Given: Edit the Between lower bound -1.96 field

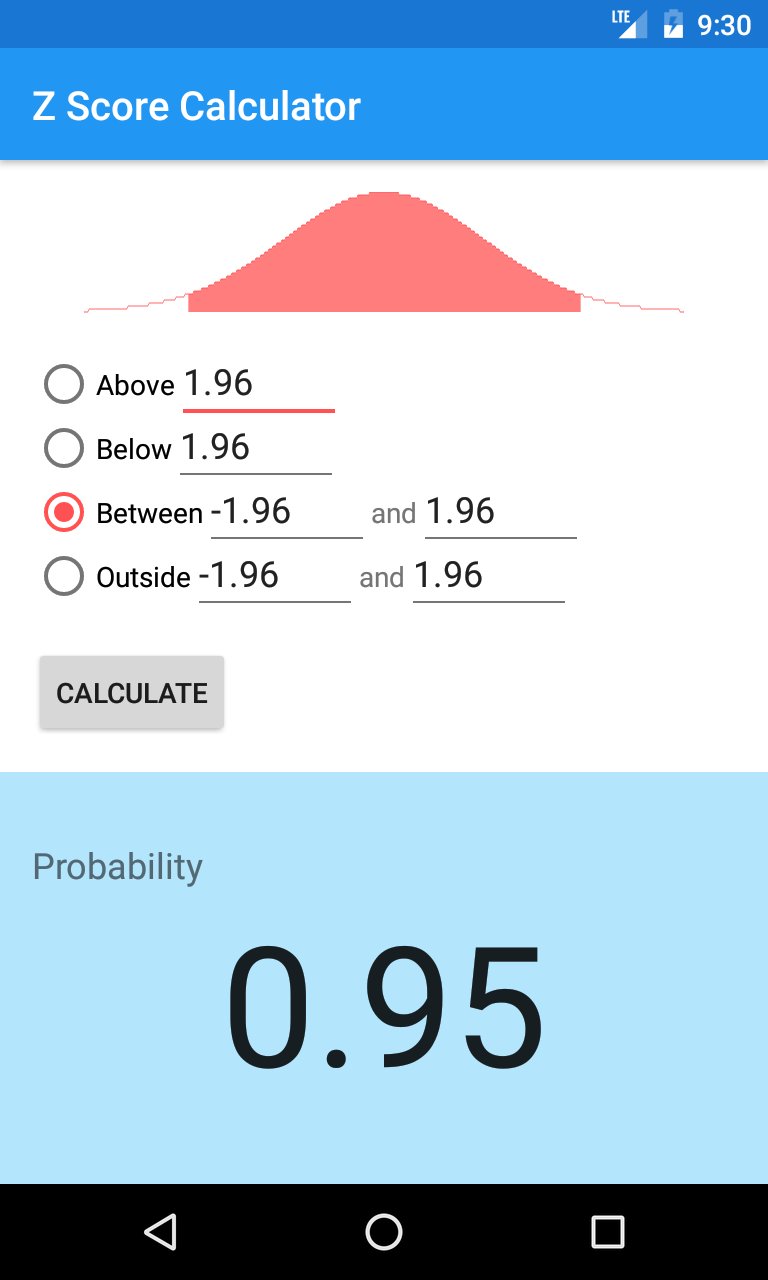Looking at the screenshot, I should [x=286, y=513].
